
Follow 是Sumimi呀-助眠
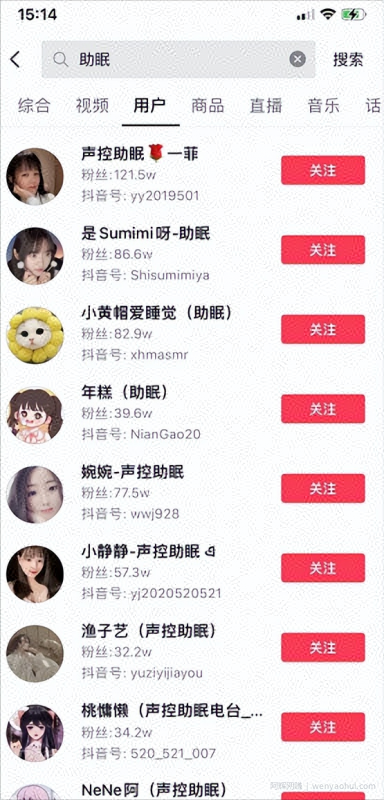[x=323, y=250]
